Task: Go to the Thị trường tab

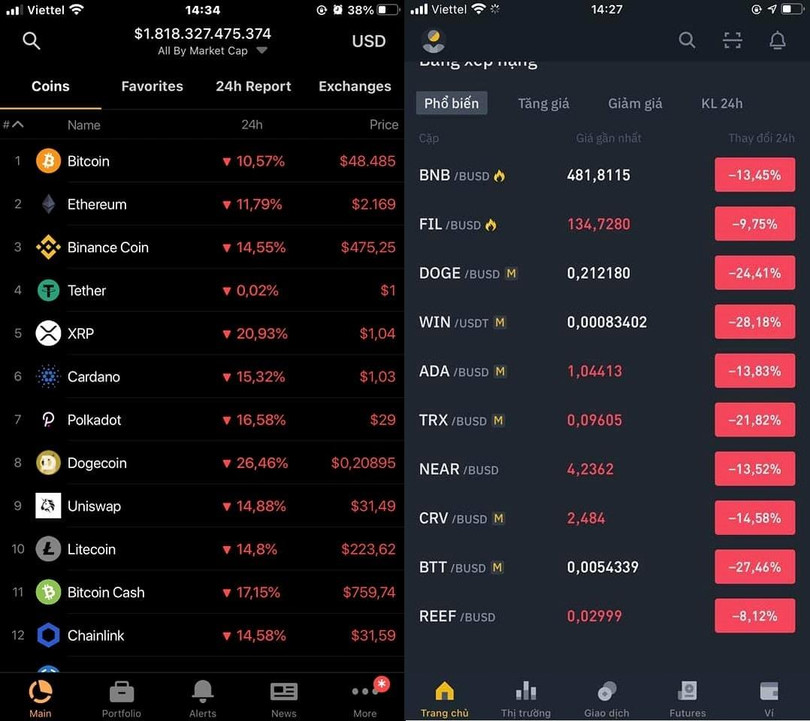Action: pyautogui.click(x=526, y=697)
